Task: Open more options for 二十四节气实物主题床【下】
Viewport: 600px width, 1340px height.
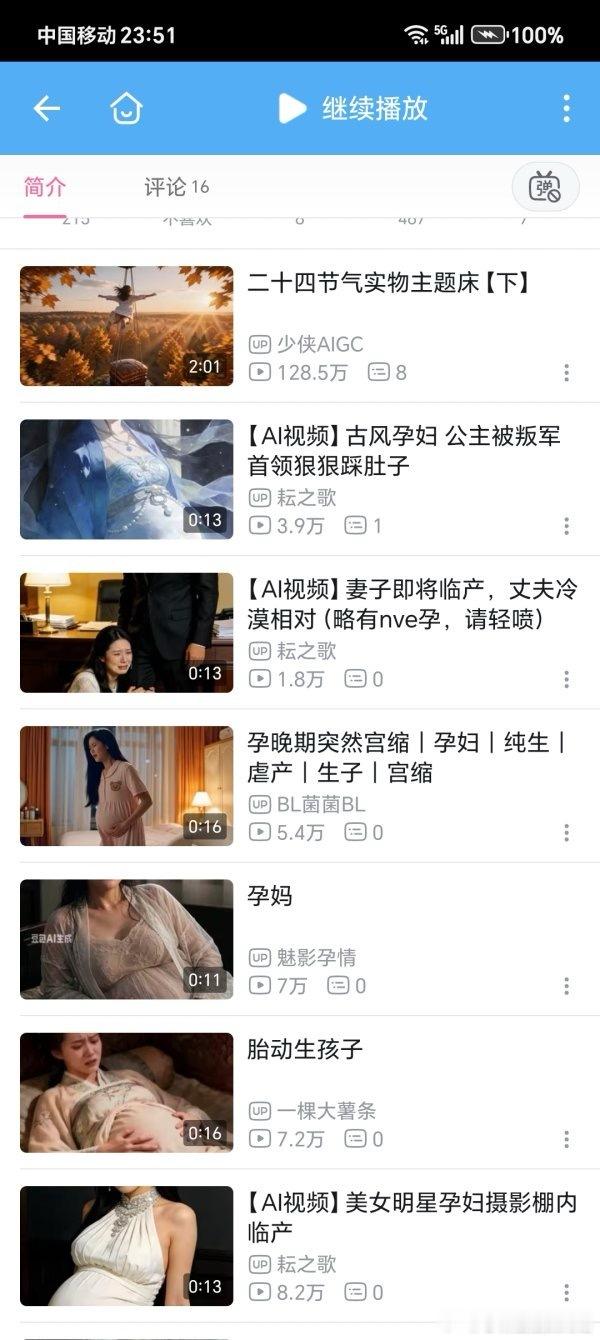Action: (x=566, y=373)
